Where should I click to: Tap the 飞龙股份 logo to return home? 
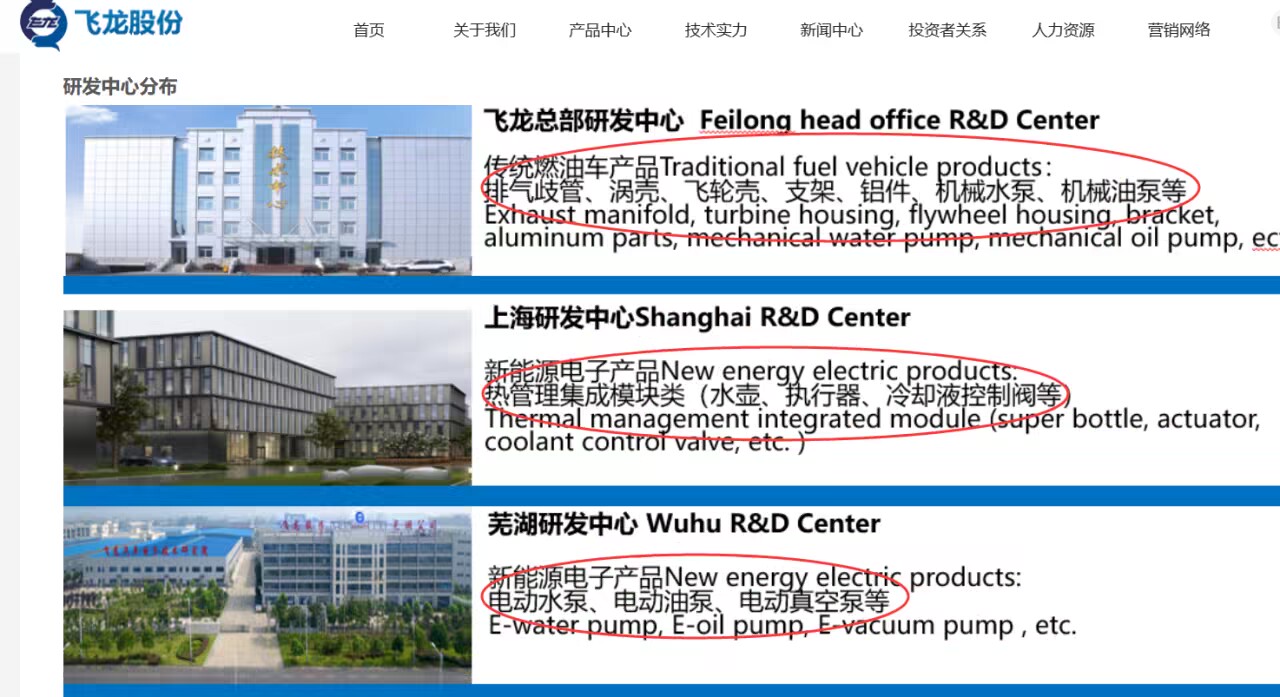point(102,23)
